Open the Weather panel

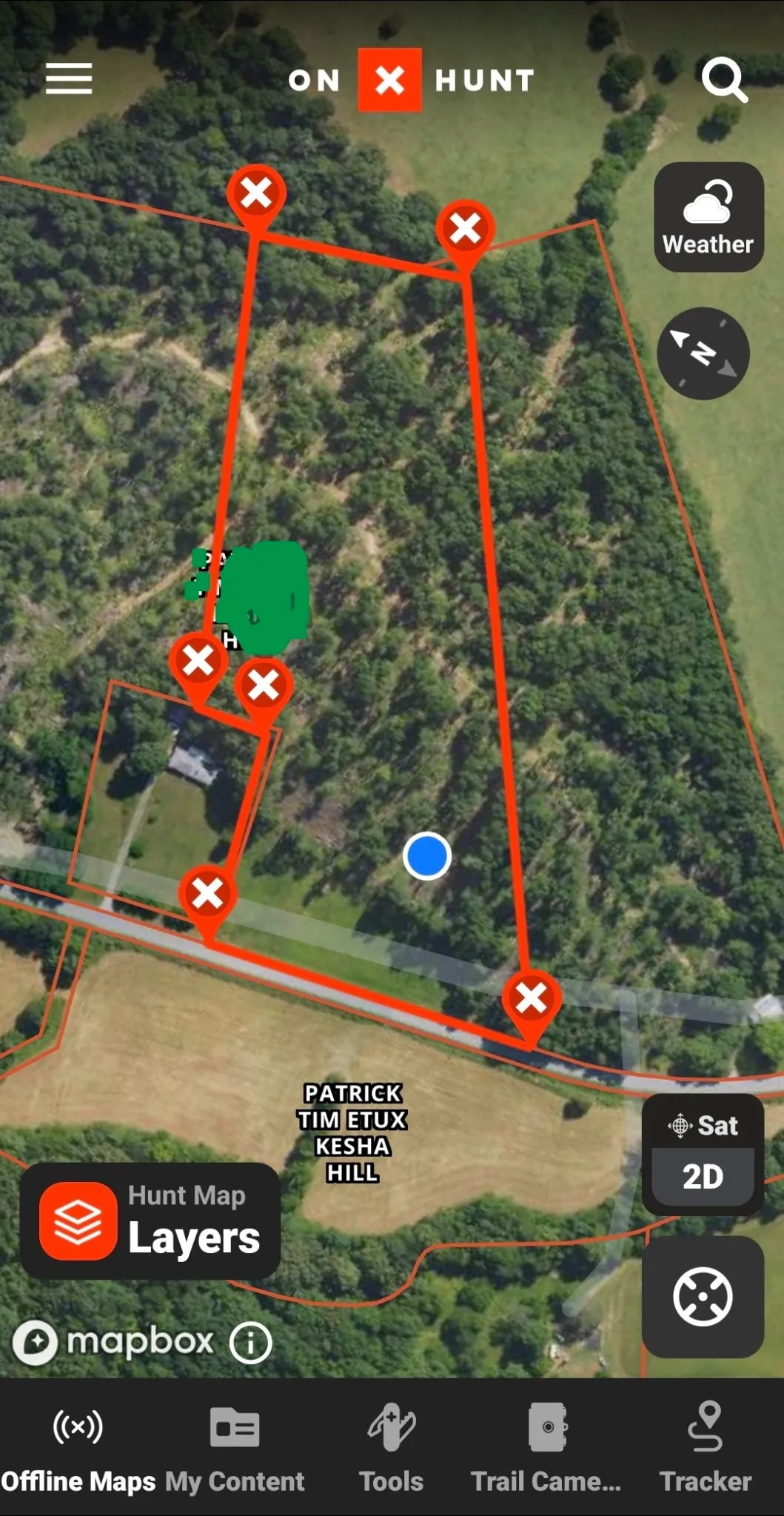pos(708,217)
